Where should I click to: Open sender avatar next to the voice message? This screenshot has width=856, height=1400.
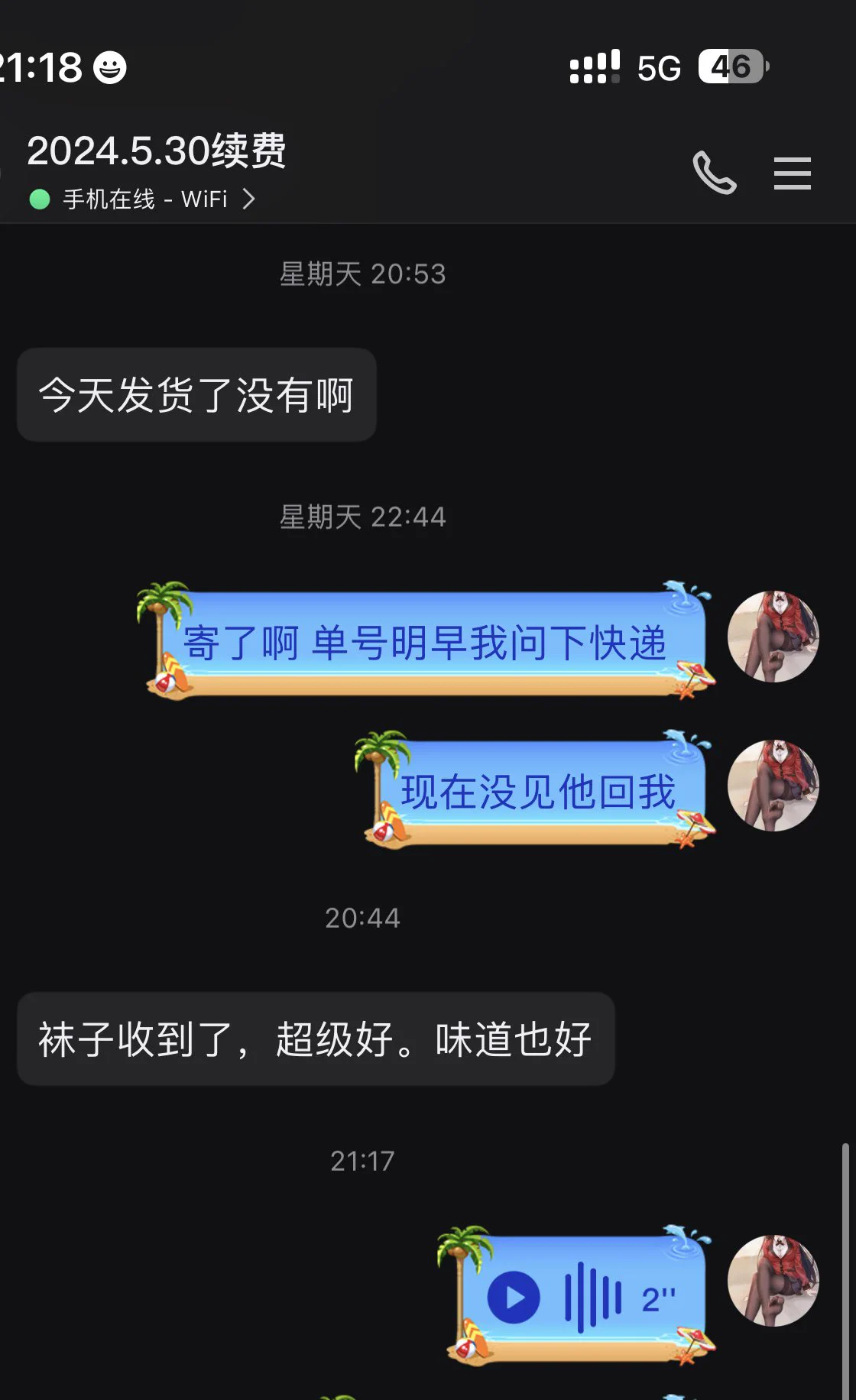click(773, 1280)
